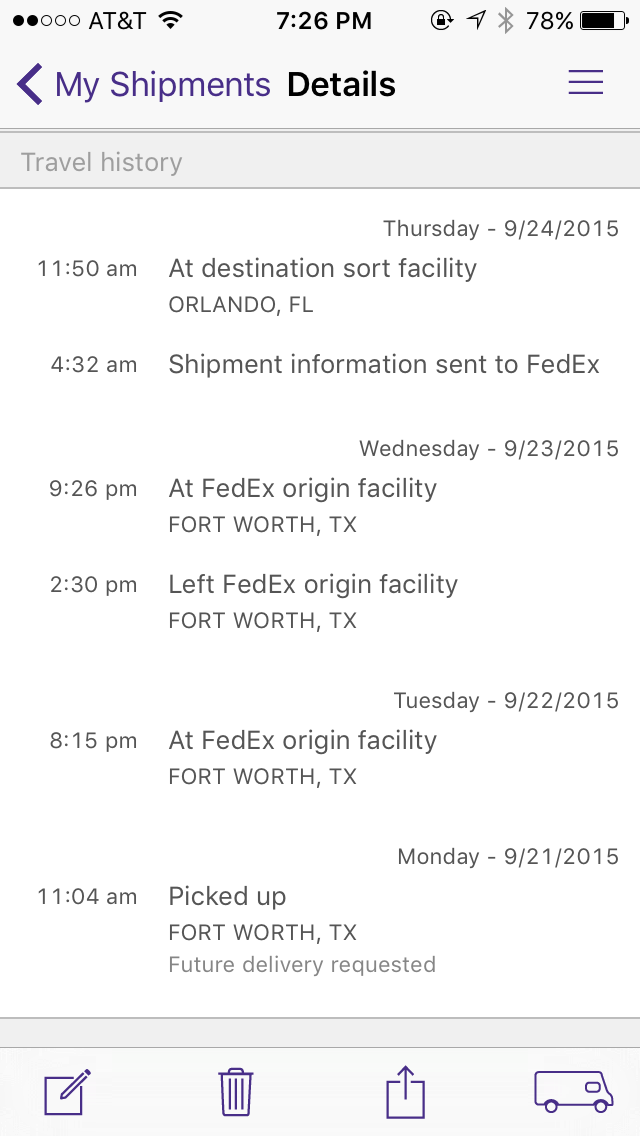640x1136 pixels.
Task: Share the shipment details
Action: tap(405, 1092)
